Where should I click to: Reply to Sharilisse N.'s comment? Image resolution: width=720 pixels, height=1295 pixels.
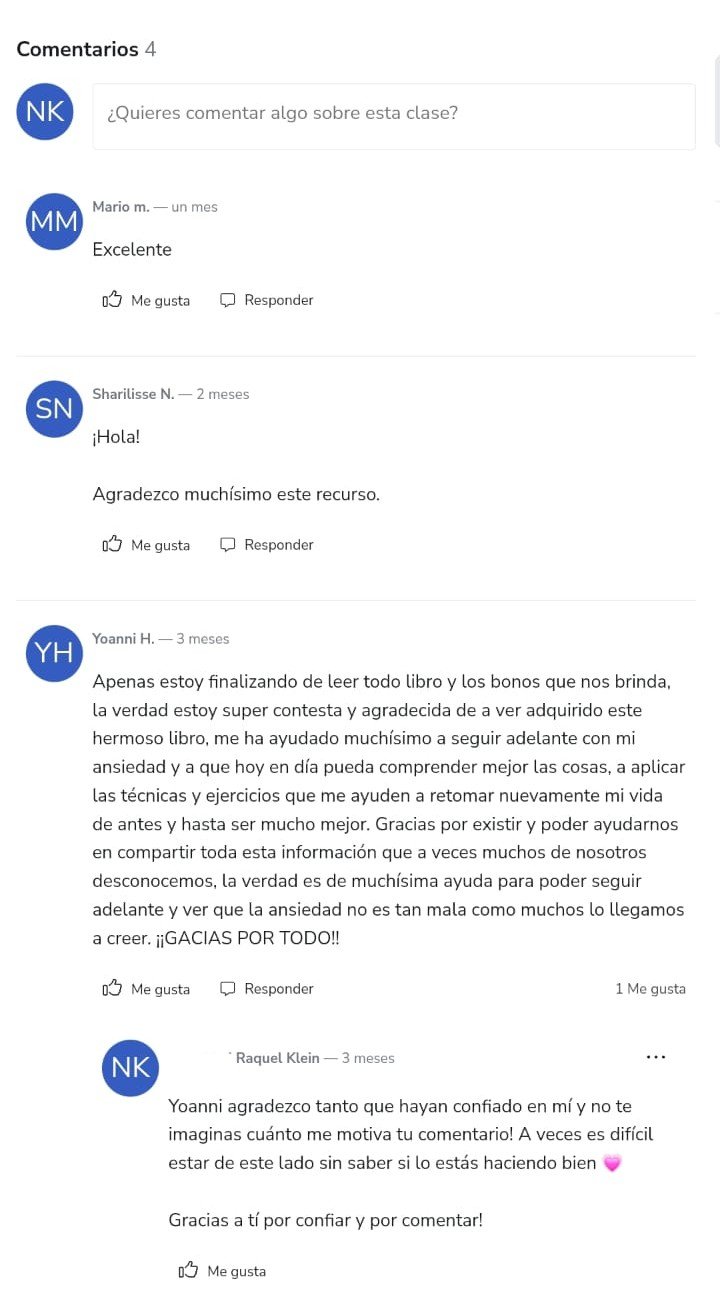[x=267, y=545]
